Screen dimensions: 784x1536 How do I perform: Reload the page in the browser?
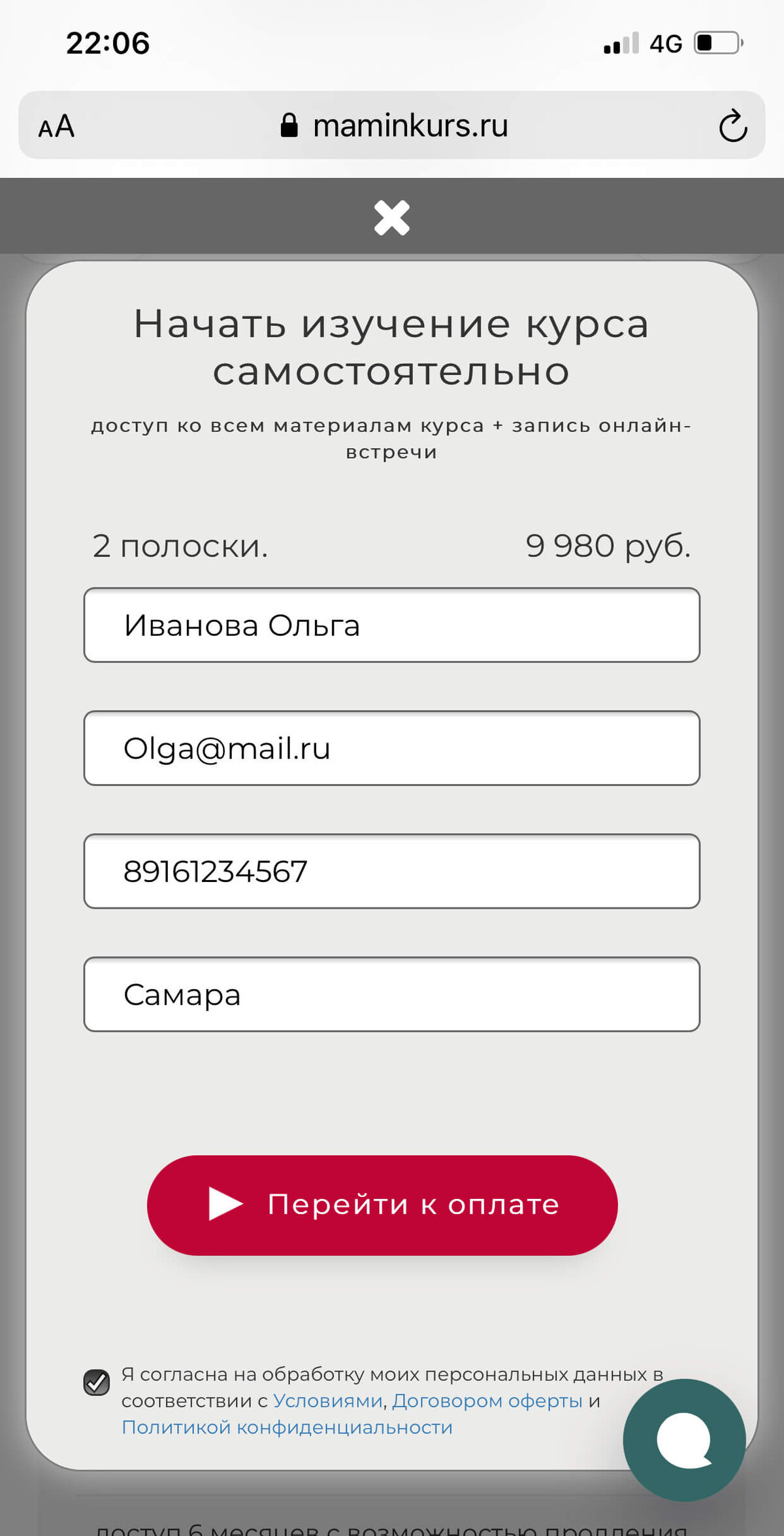(x=733, y=125)
